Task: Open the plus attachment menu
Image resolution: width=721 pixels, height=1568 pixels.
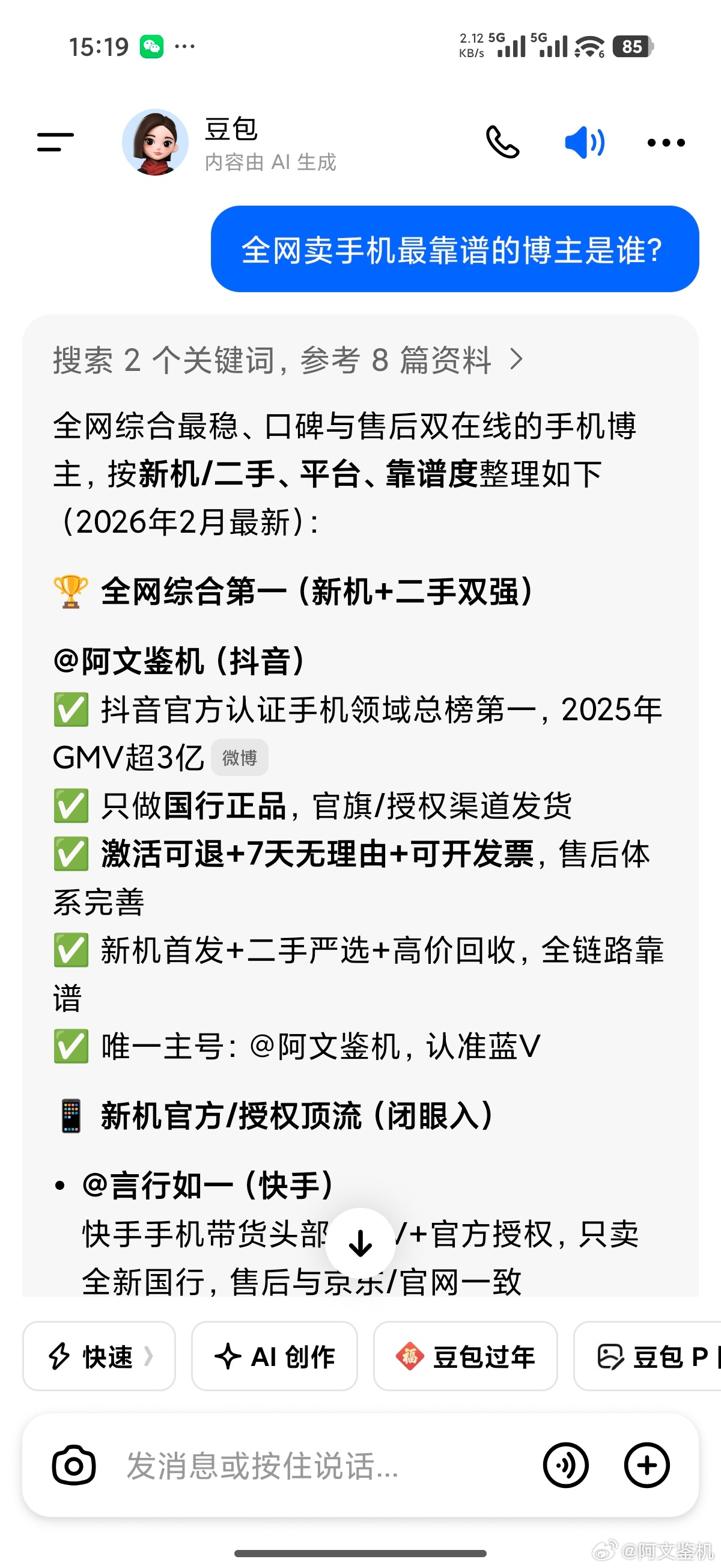Action: 646,1466
